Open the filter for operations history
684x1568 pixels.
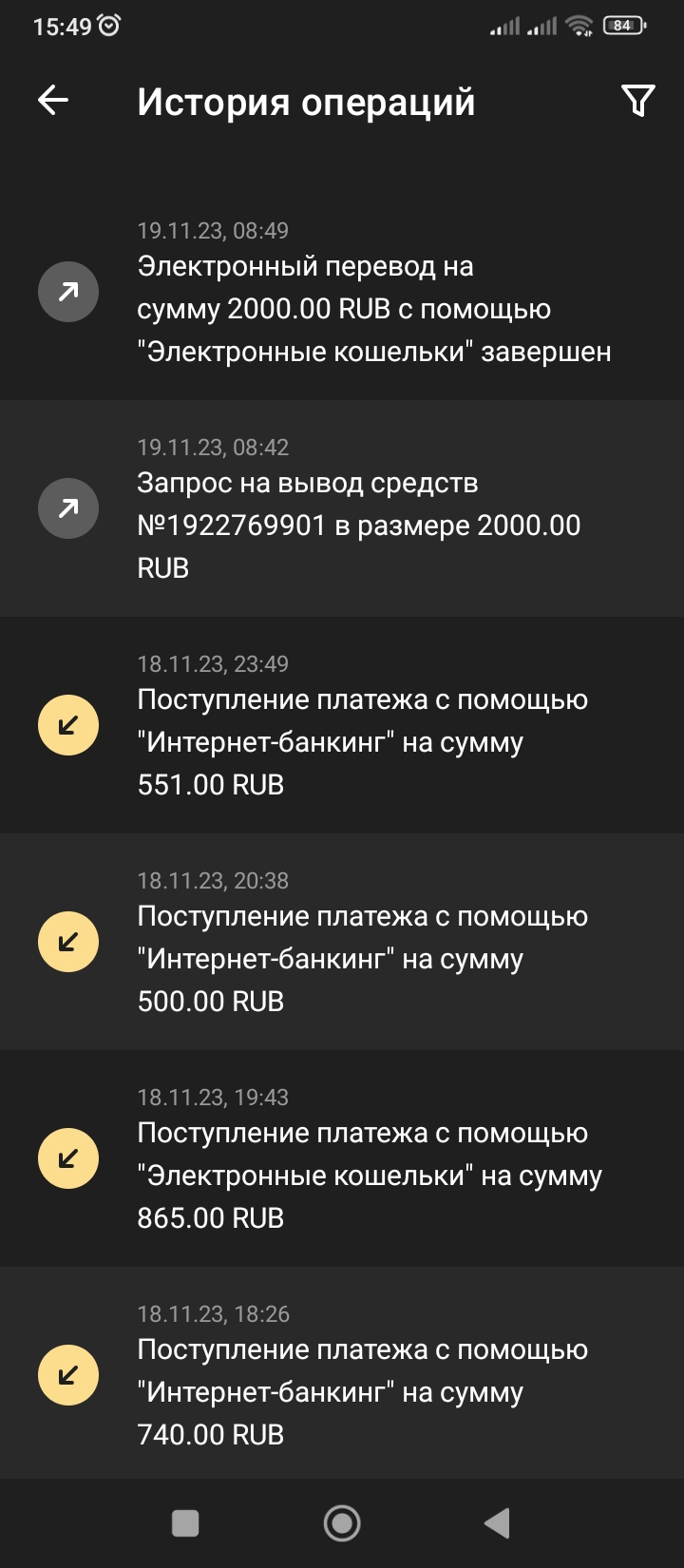637,100
